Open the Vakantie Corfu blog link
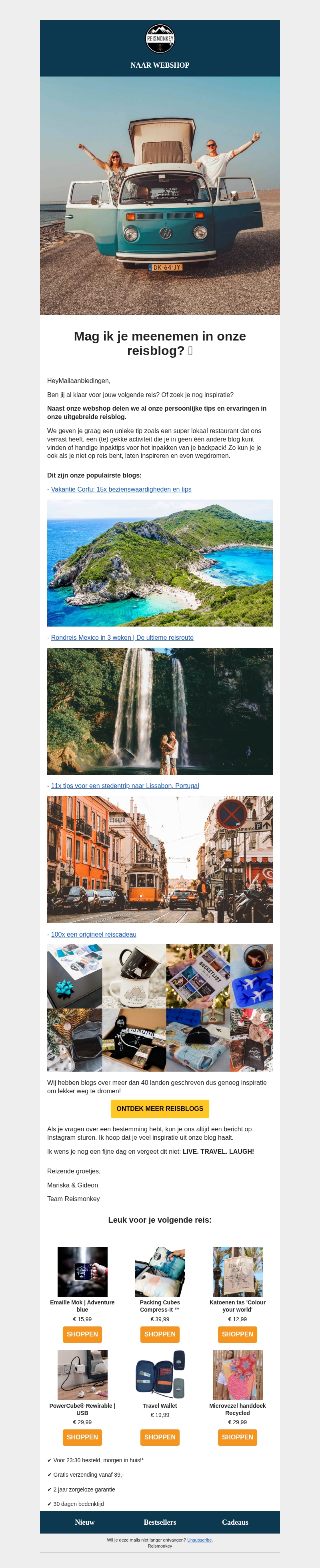The height and width of the screenshot is (1568, 320). click(x=121, y=490)
